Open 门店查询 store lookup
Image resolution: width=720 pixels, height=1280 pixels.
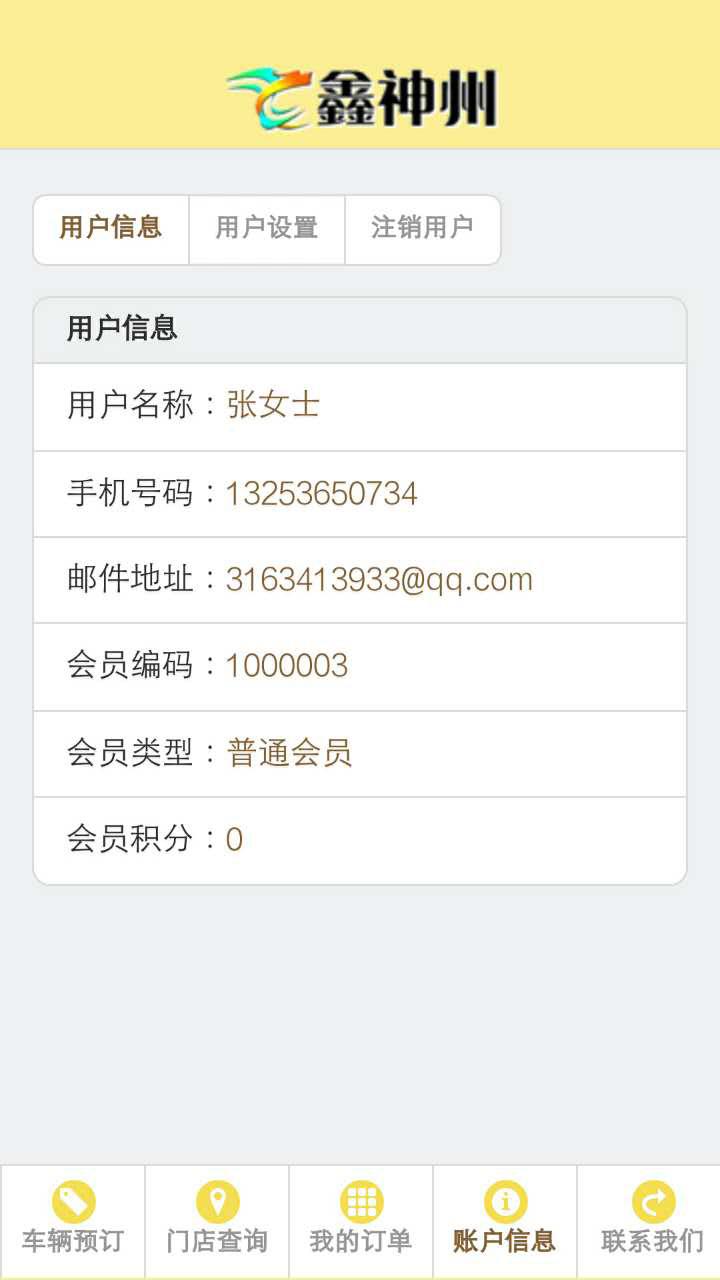(x=217, y=1220)
